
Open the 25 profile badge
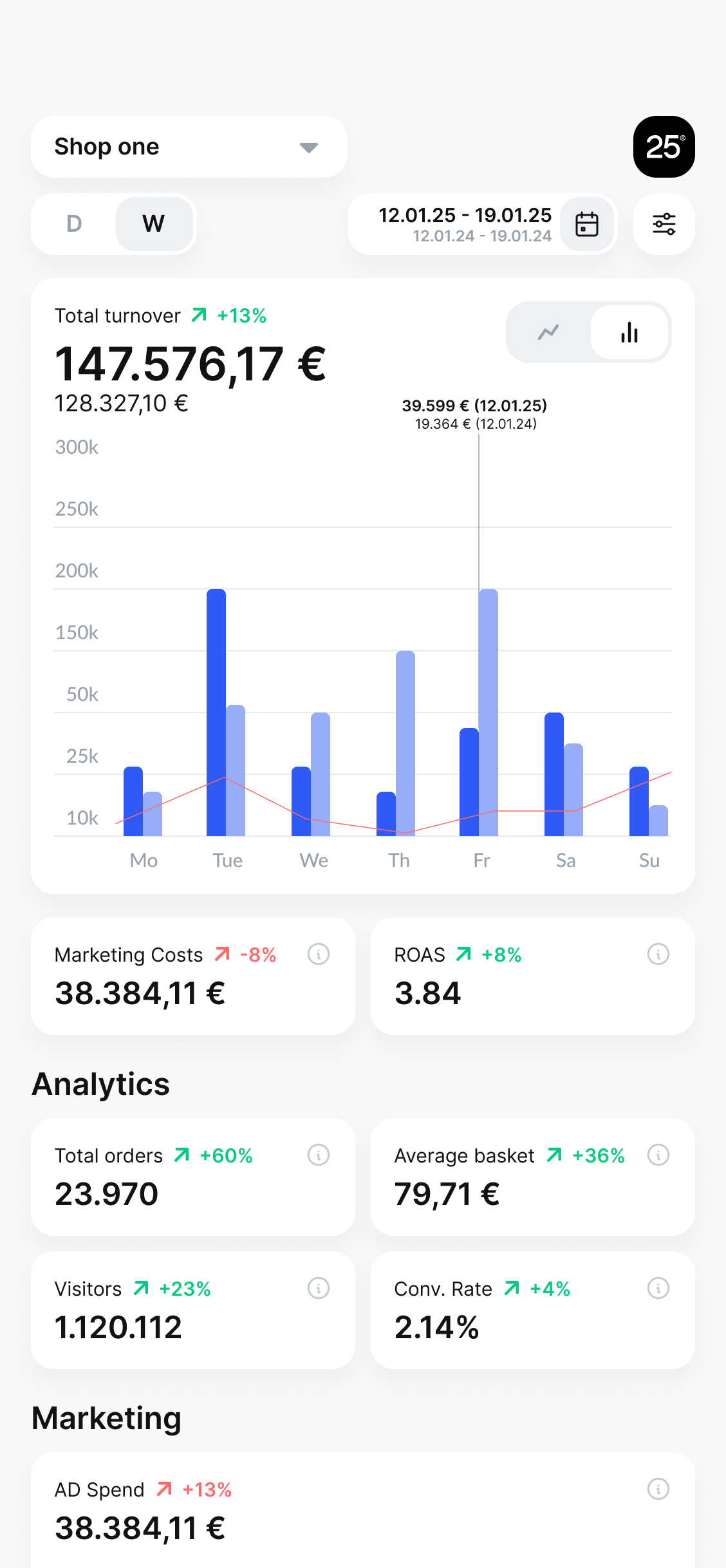tap(664, 147)
